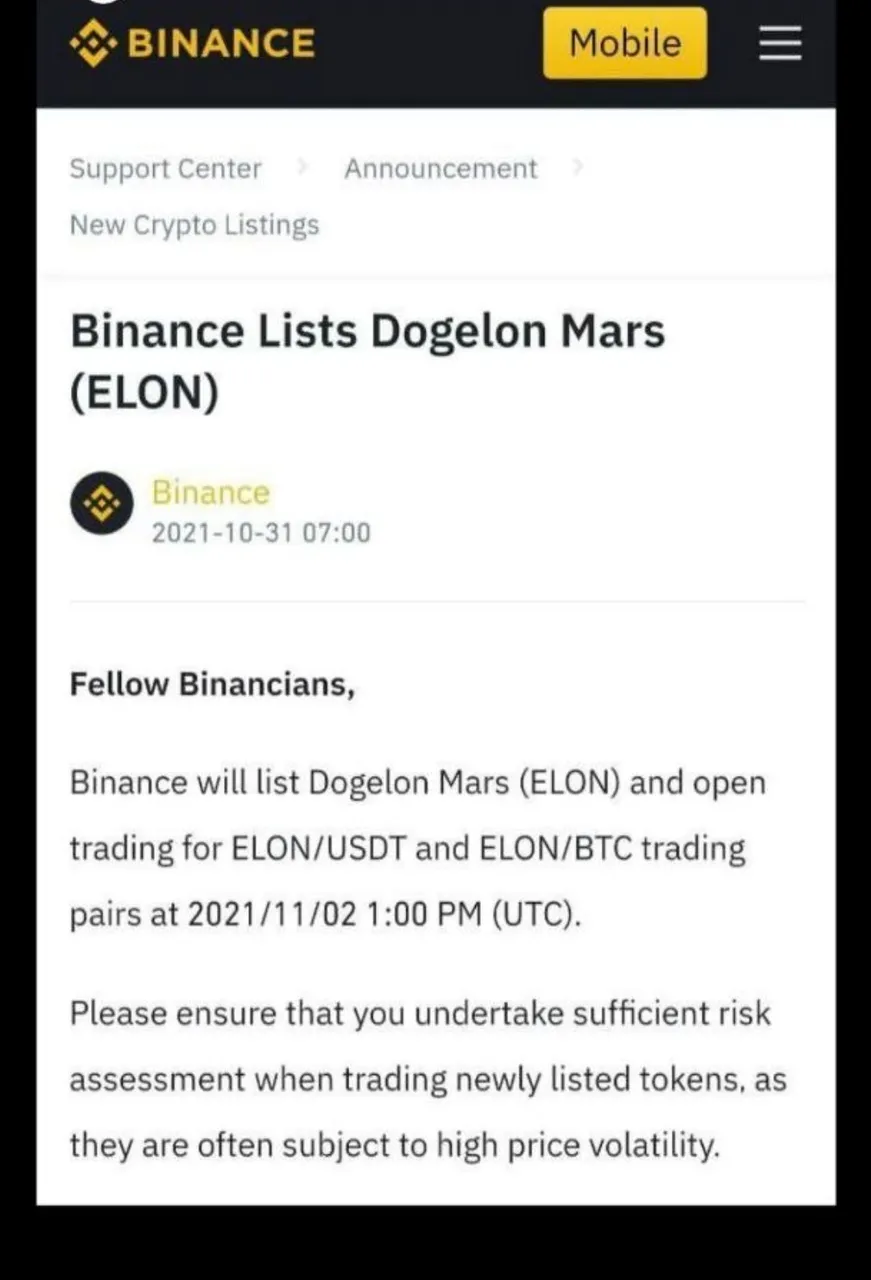Open the hamburger menu
Viewport: 871px width, 1280px height.
(780, 43)
